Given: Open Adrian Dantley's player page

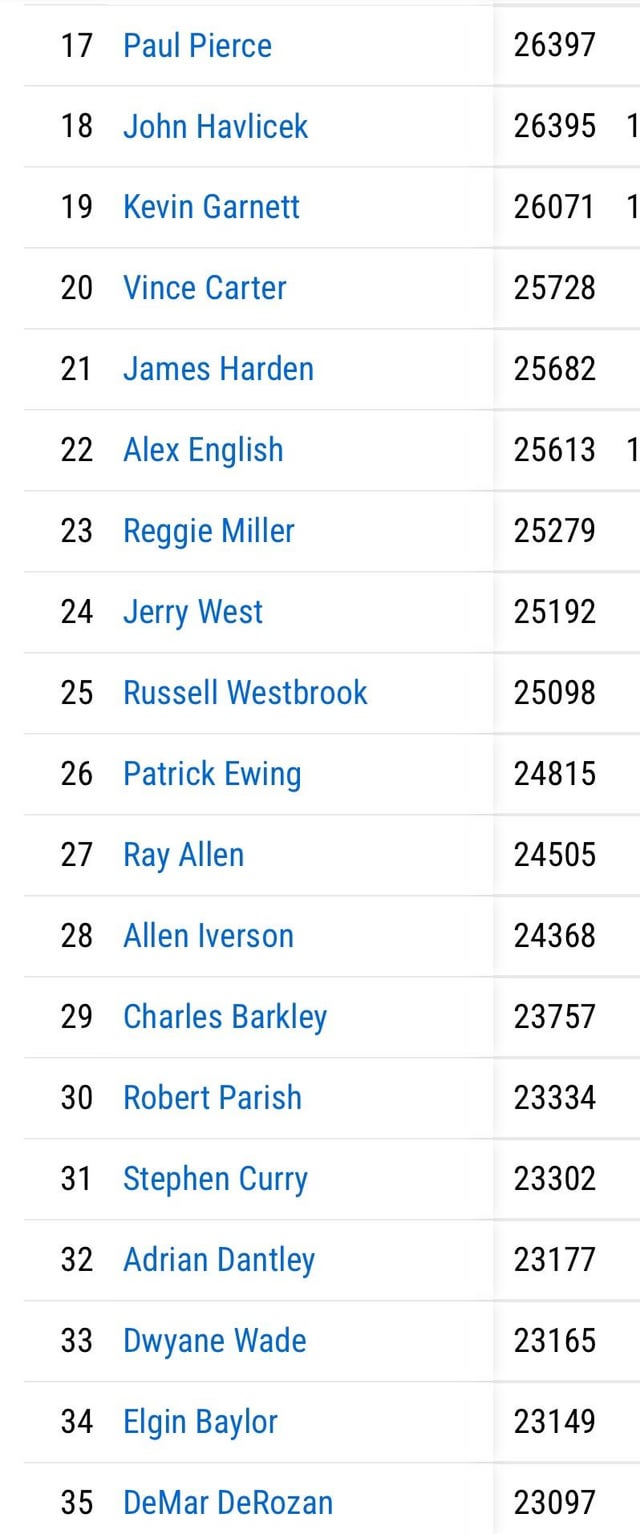Looking at the screenshot, I should point(219,1260).
